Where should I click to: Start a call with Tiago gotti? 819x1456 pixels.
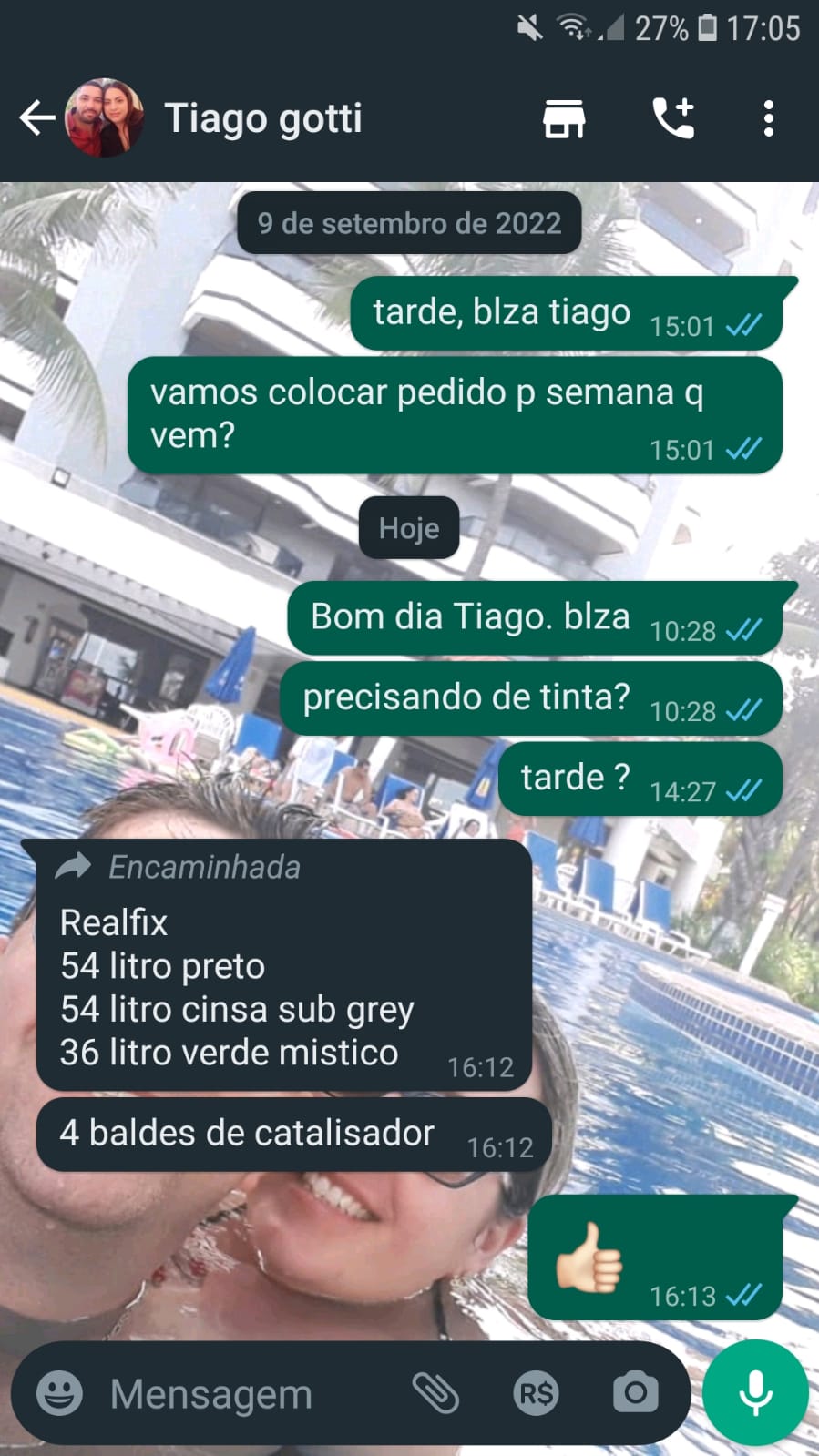coord(674,118)
